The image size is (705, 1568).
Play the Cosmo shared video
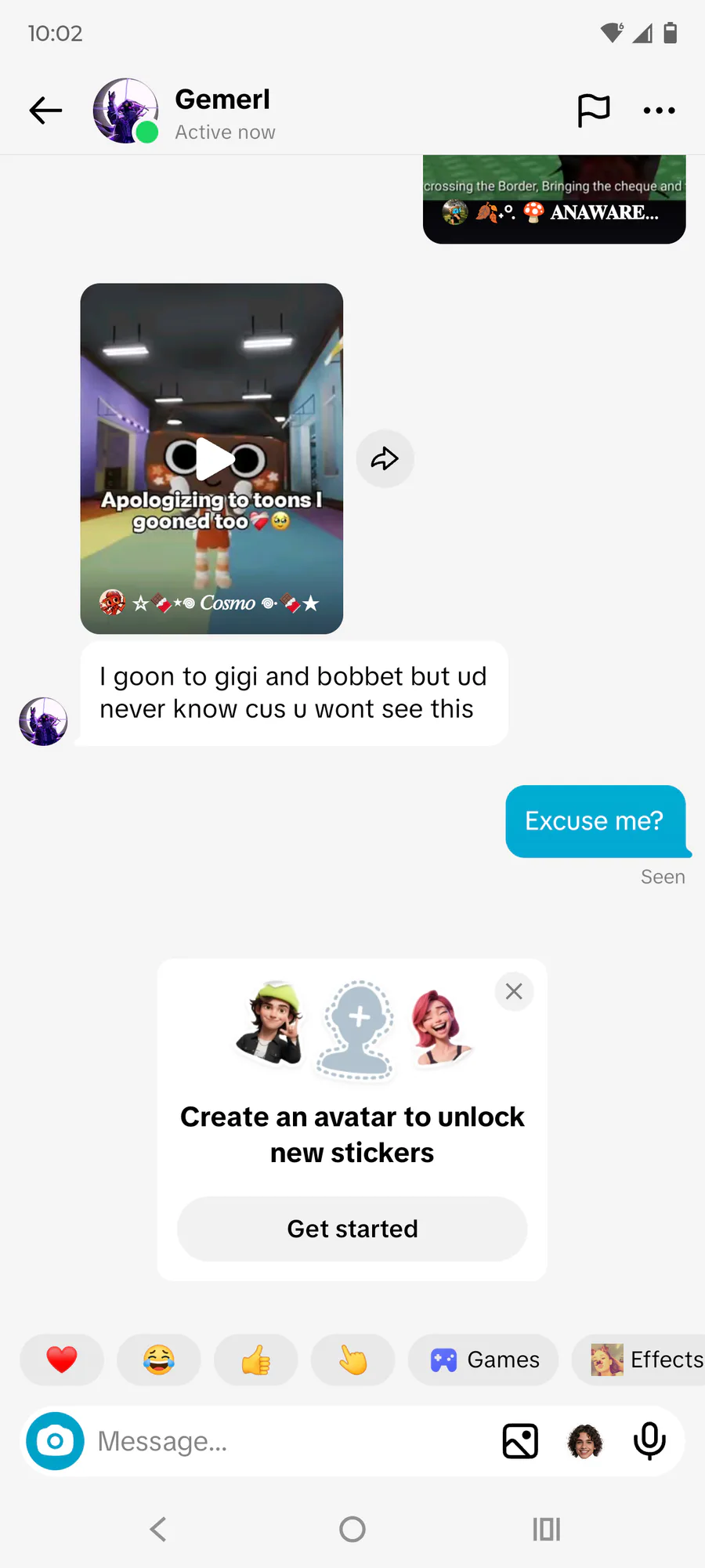click(213, 458)
